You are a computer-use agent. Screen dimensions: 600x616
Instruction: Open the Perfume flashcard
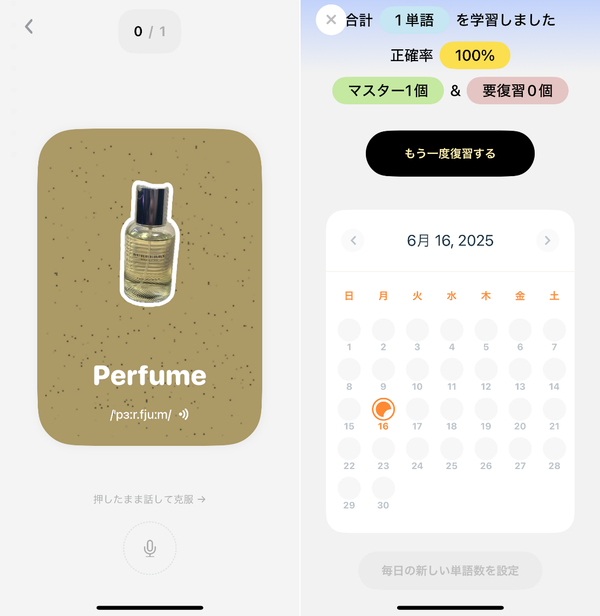pyautogui.click(x=150, y=287)
